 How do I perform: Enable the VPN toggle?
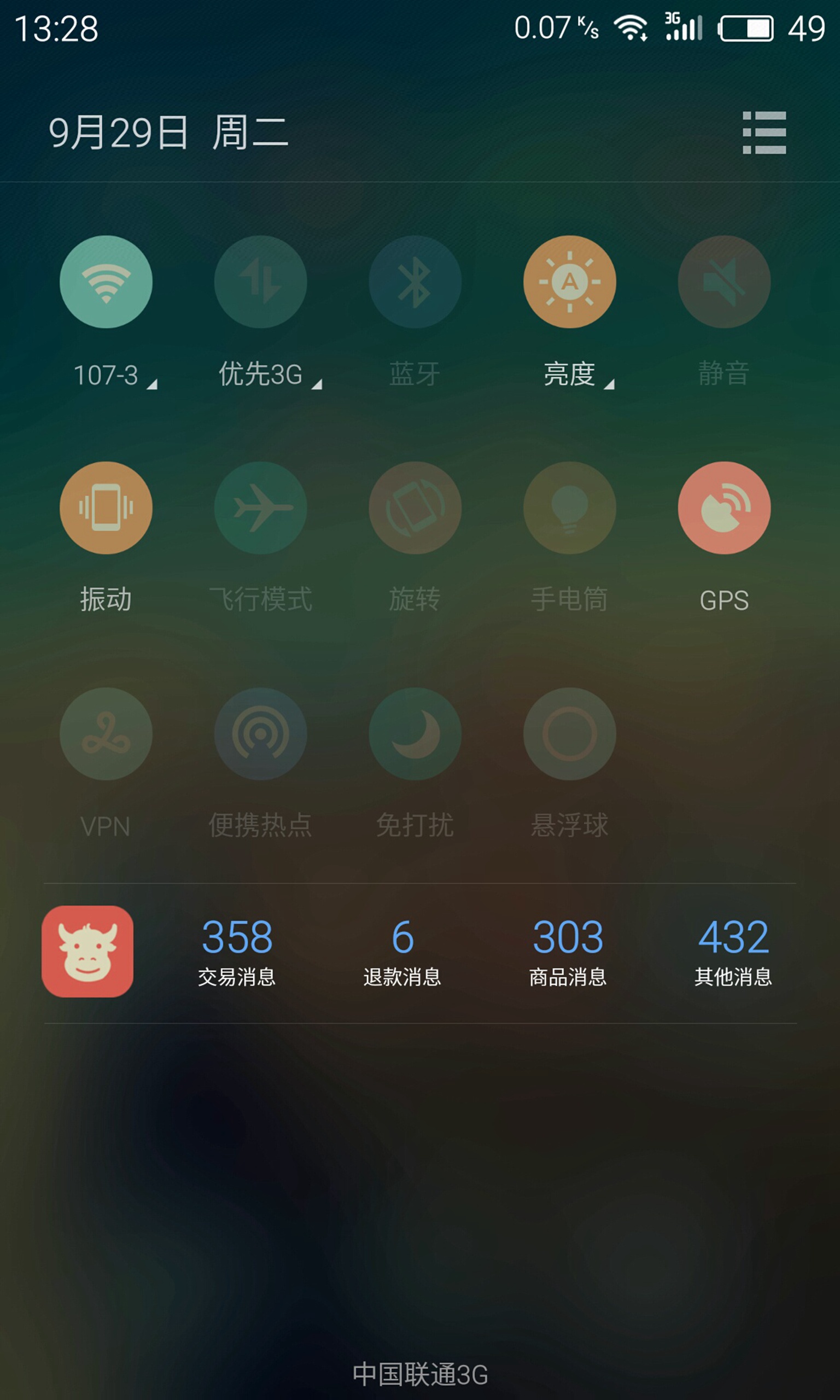coord(106,734)
